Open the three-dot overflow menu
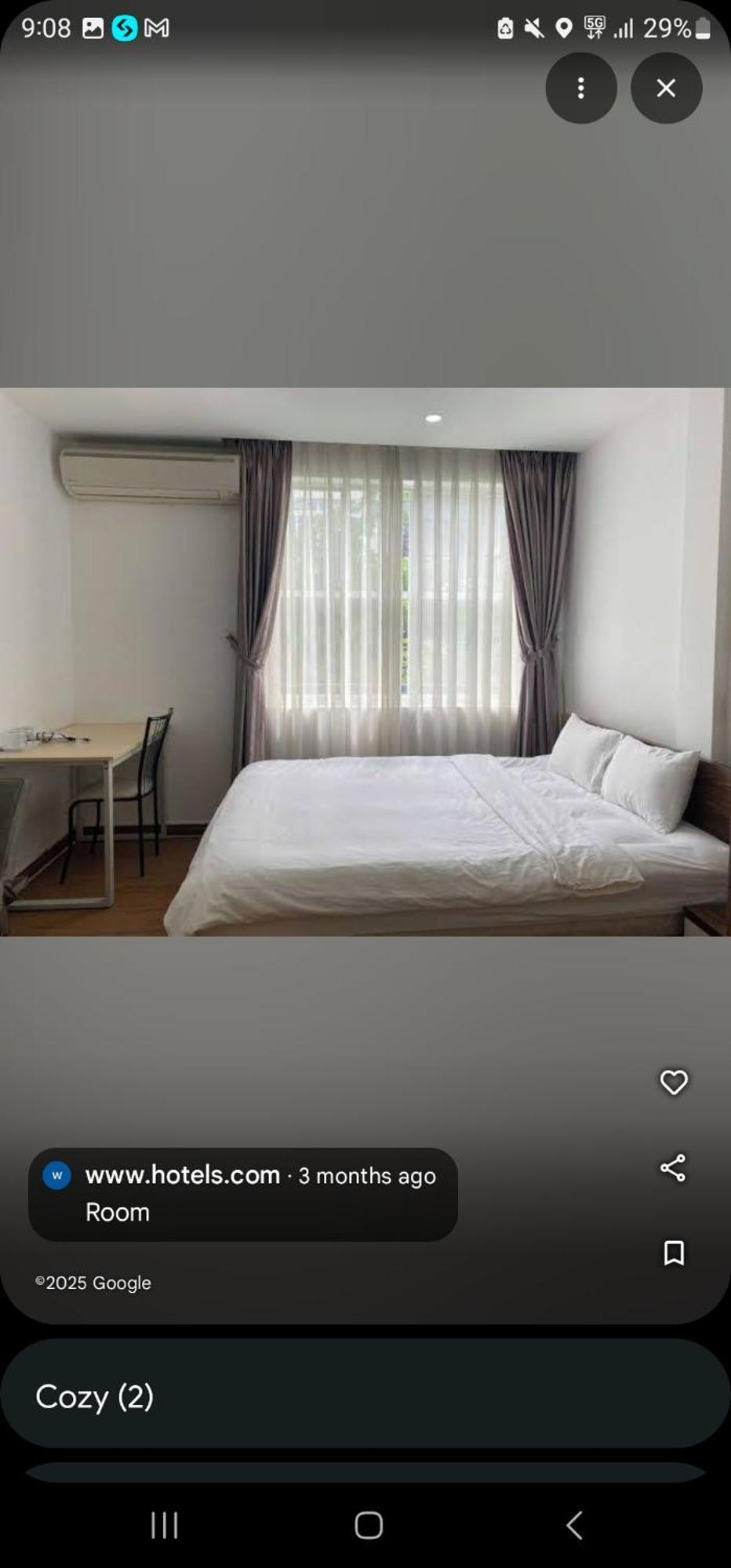The height and width of the screenshot is (1568, 731). coord(580,88)
